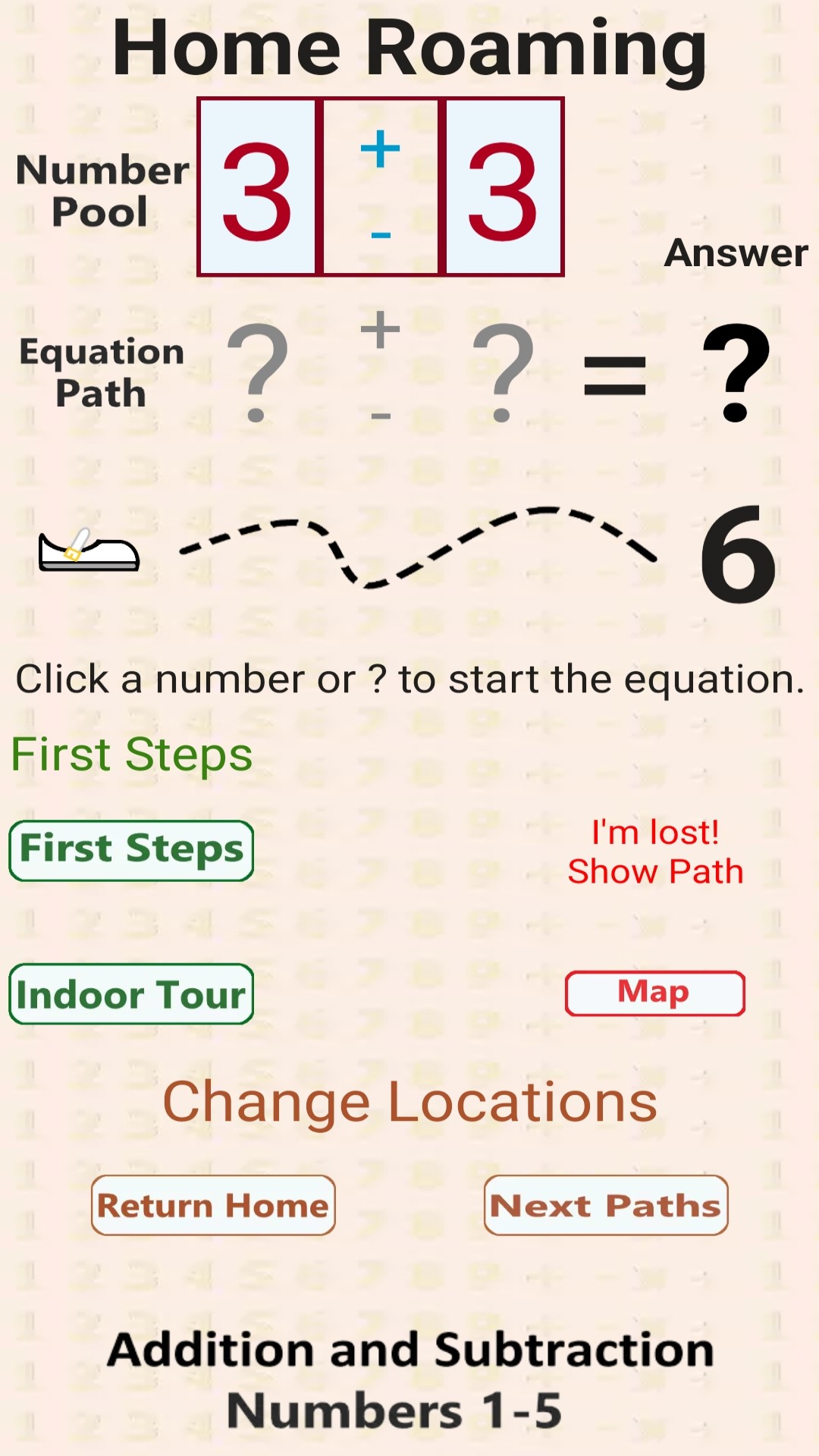Open the Map
The image size is (819, 1456).
655,993
